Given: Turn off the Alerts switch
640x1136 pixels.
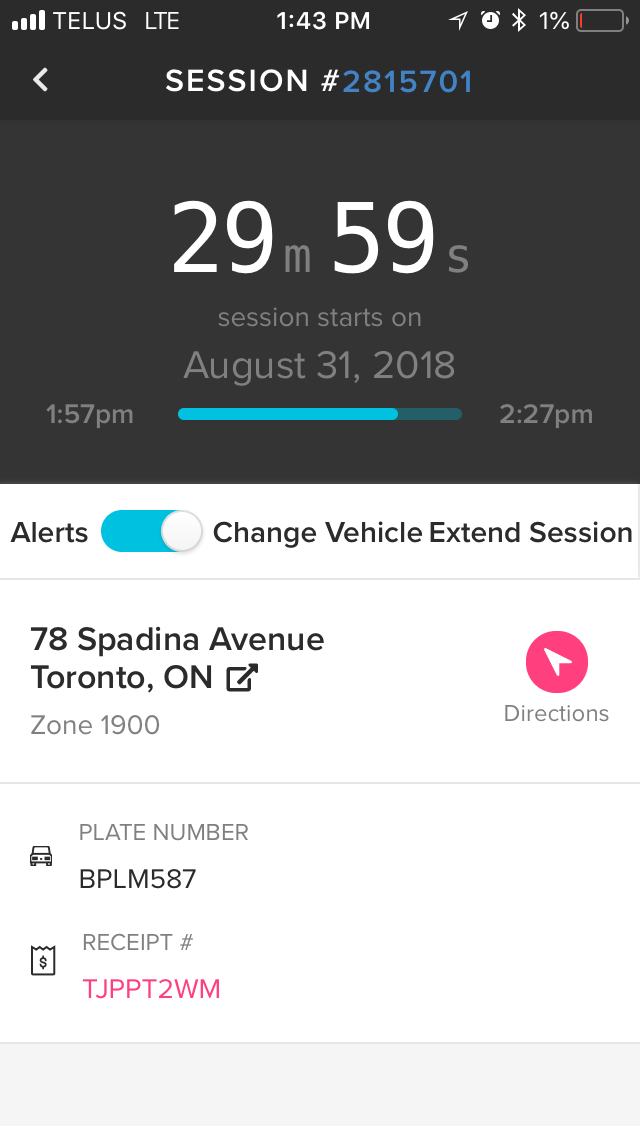Looking at the screenshot, I should [x=152, y=532].
